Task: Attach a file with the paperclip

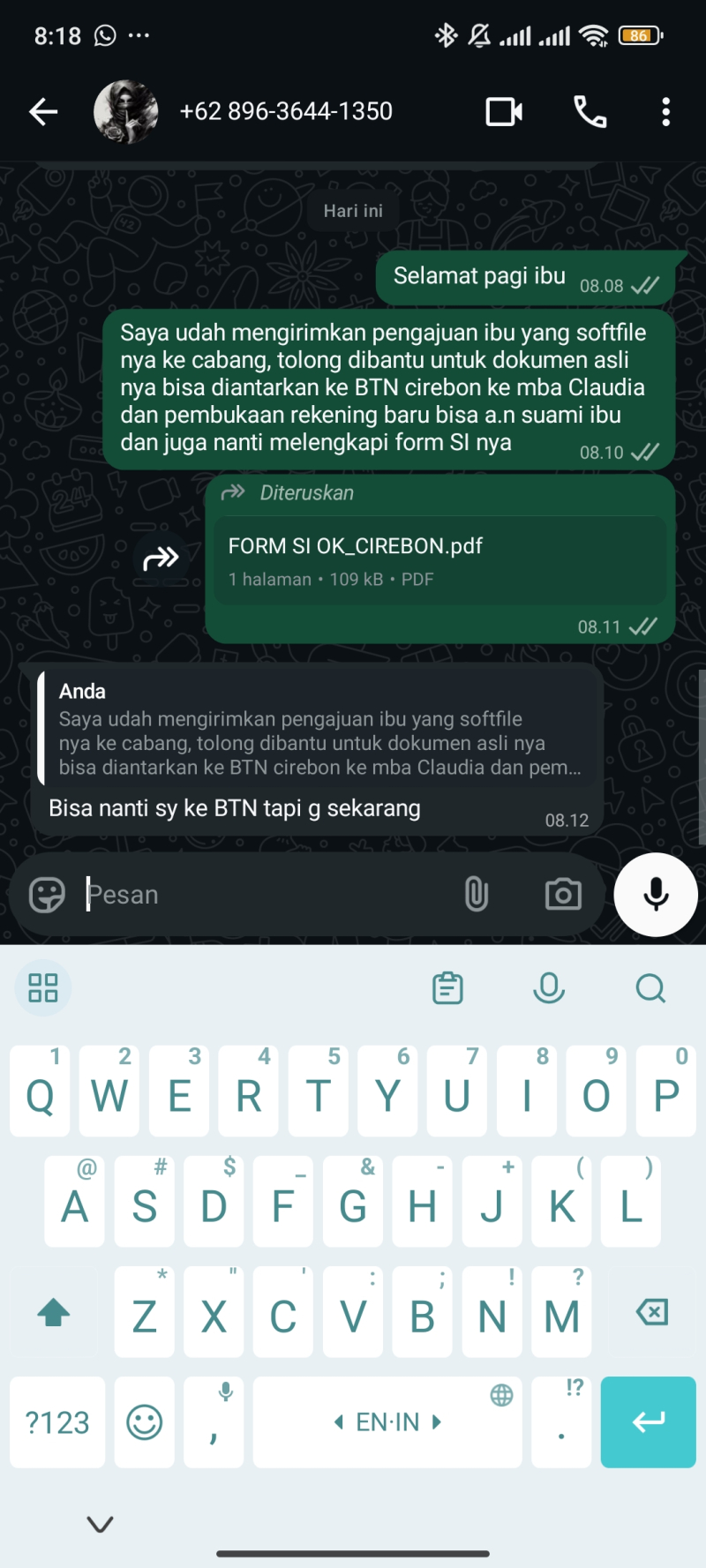Action: click(x=476, y=895)
